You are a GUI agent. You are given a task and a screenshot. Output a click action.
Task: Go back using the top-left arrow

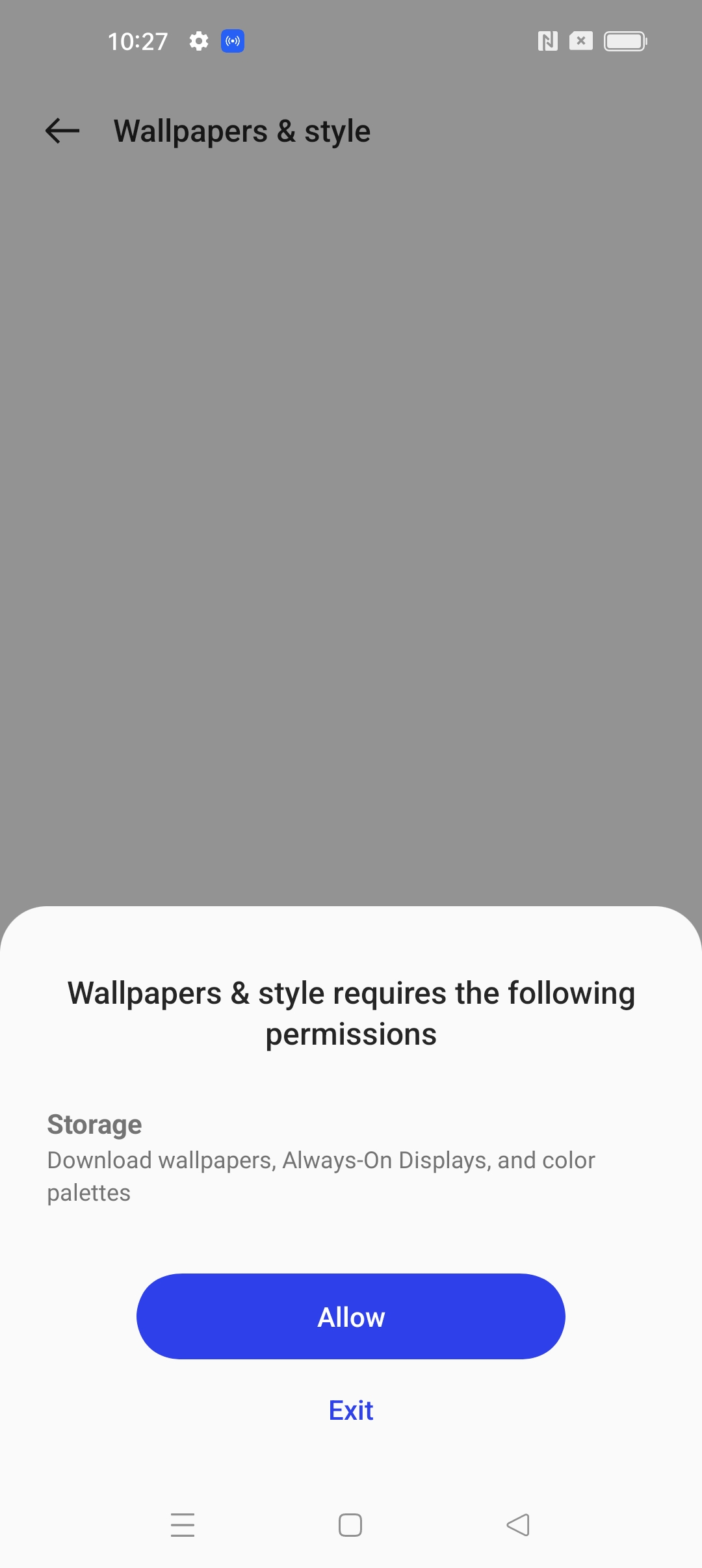[62, 131]
